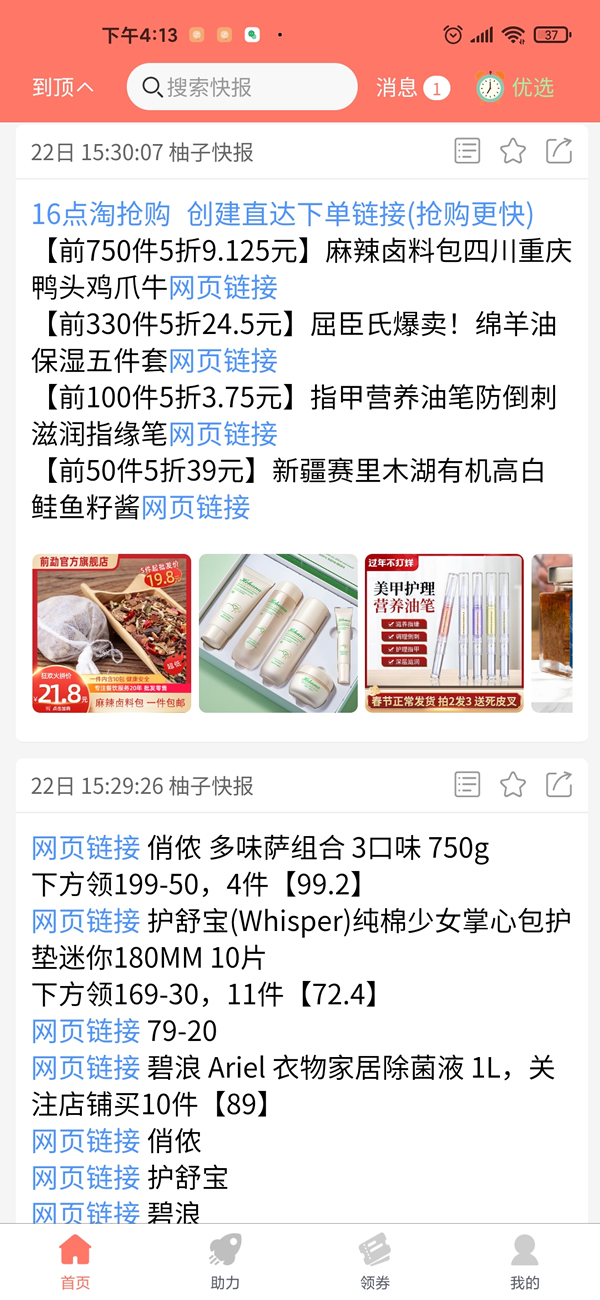600x1300 pixels.
Task: Open the 搜索快报 search box
Action: (x=242, y=88)
